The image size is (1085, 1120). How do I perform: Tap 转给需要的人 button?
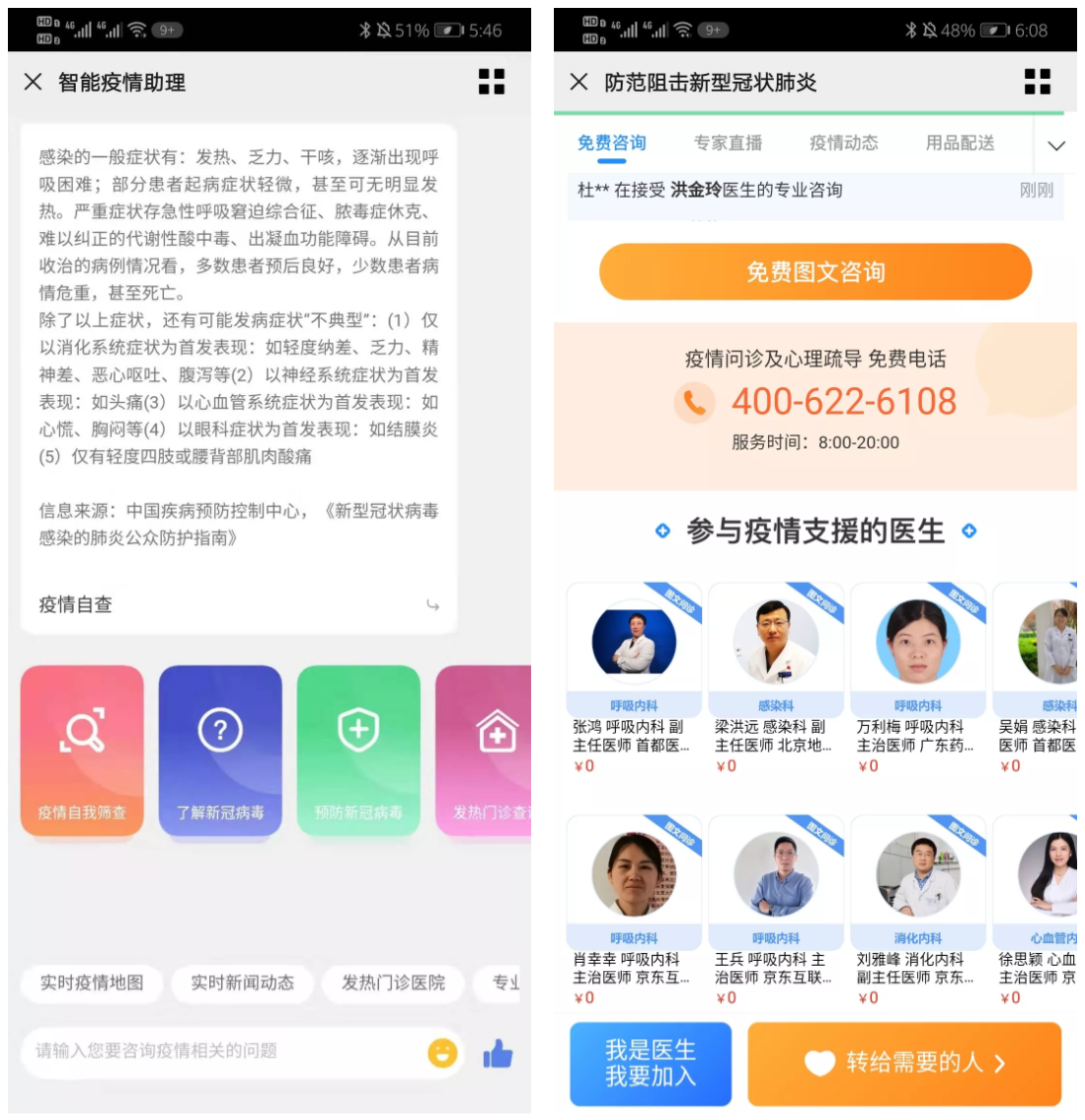pos(904,1064)
